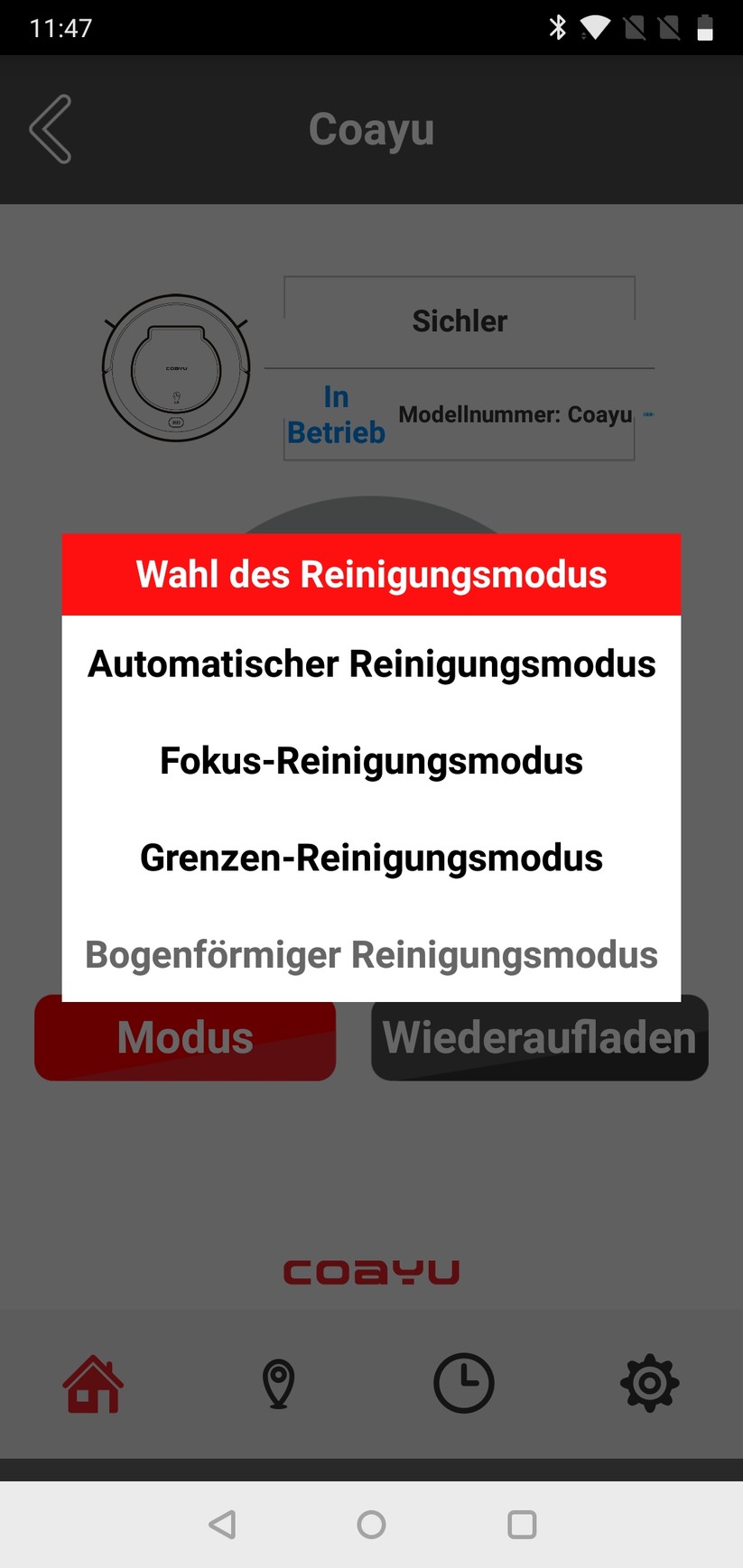The width and height of the screenshot is (743, 1568).
Task: Open the clock schedule tab
Action: click(x=463, y=1383)
